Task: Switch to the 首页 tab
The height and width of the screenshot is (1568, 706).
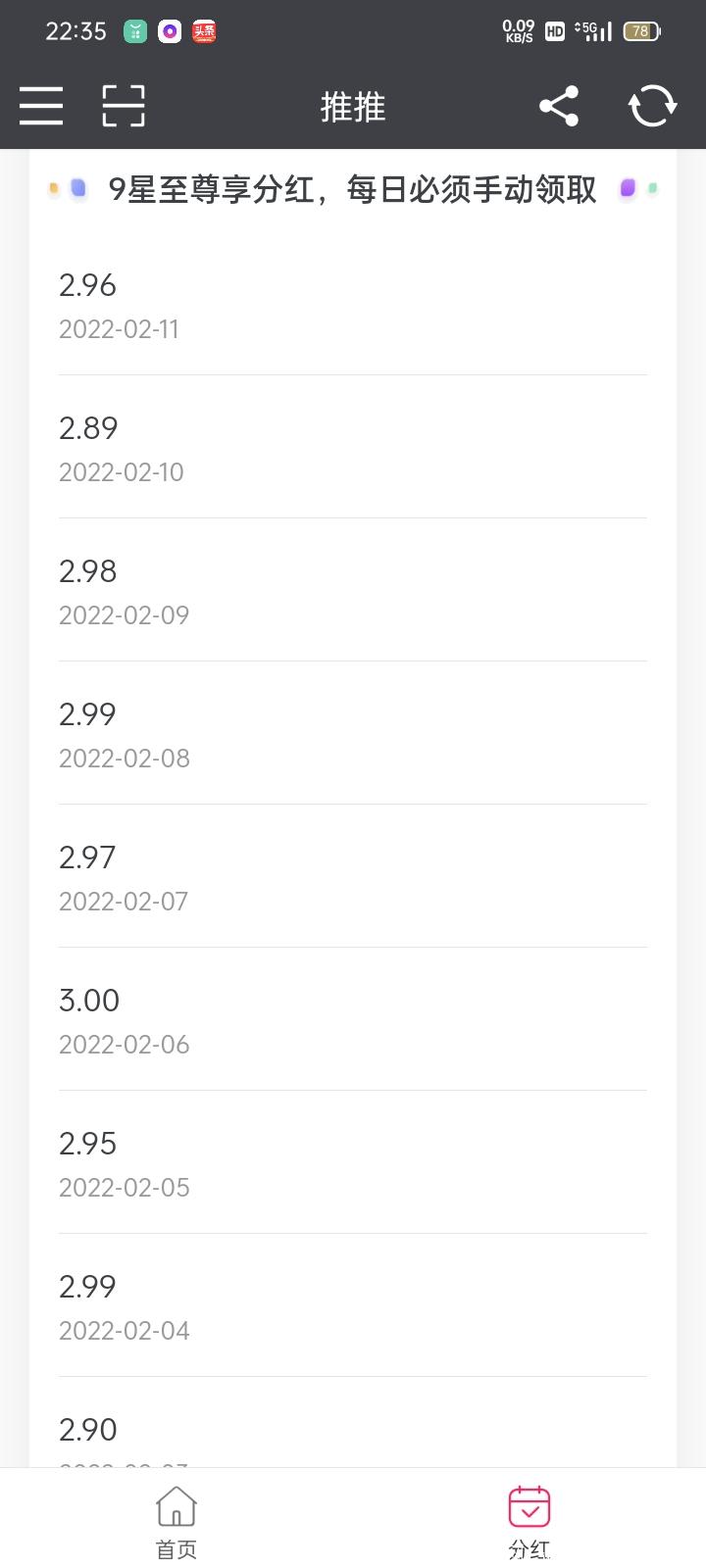Action: (x=176, y=1522)
